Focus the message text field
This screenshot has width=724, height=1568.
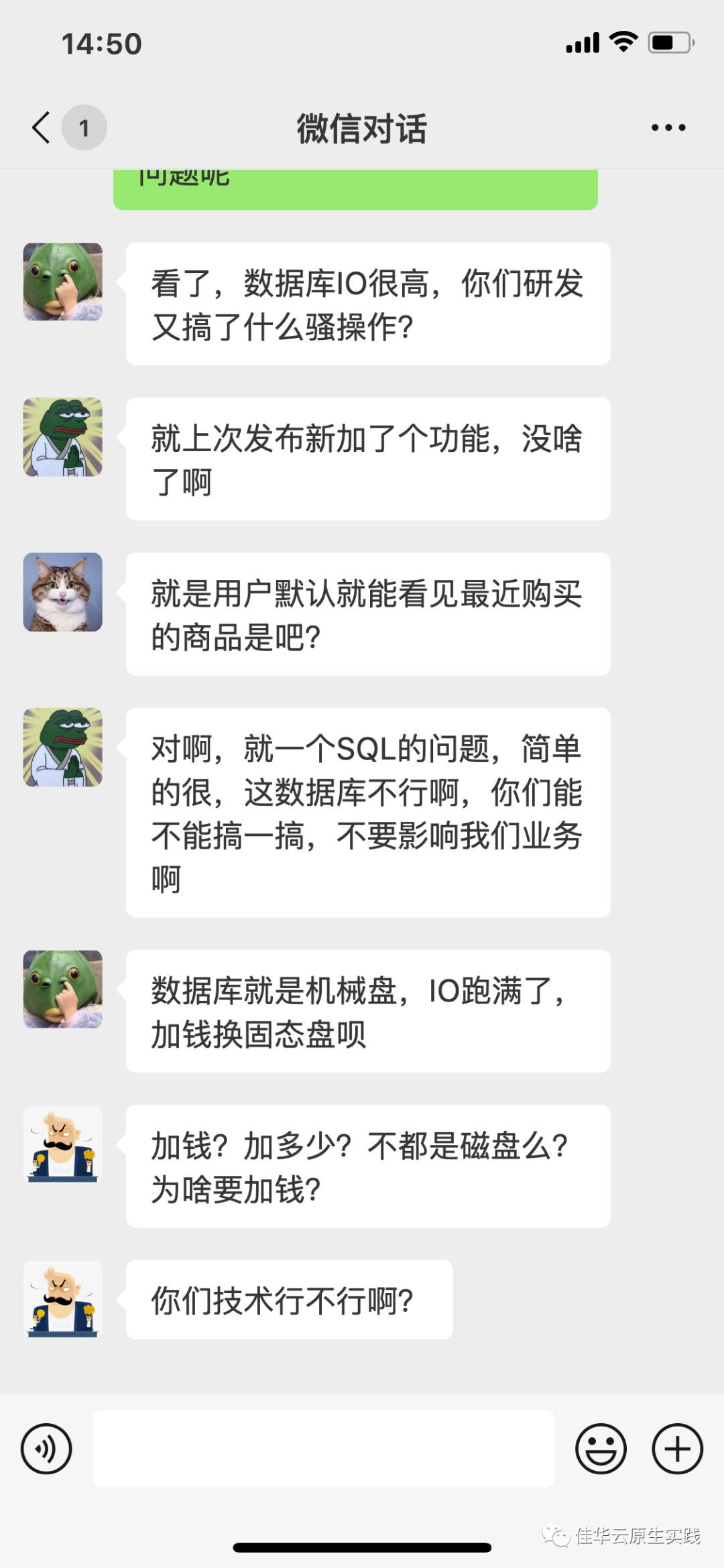click(x=323, y=1449)
